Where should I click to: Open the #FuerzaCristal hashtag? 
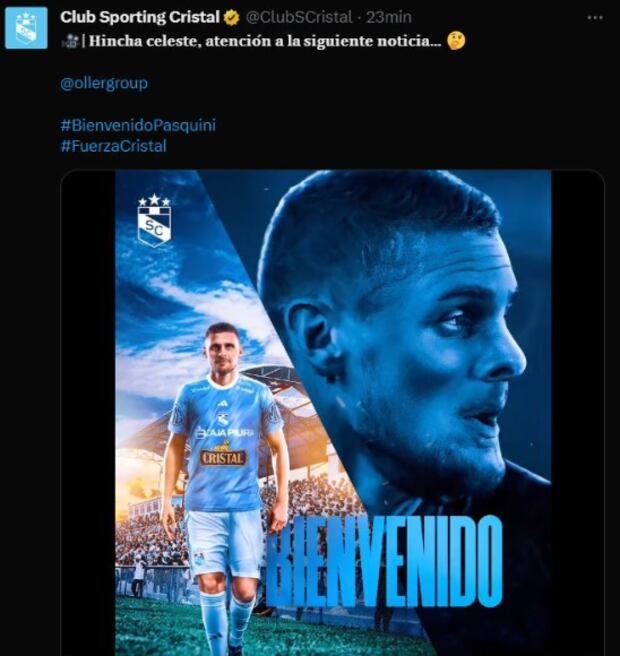click(113, 146)
